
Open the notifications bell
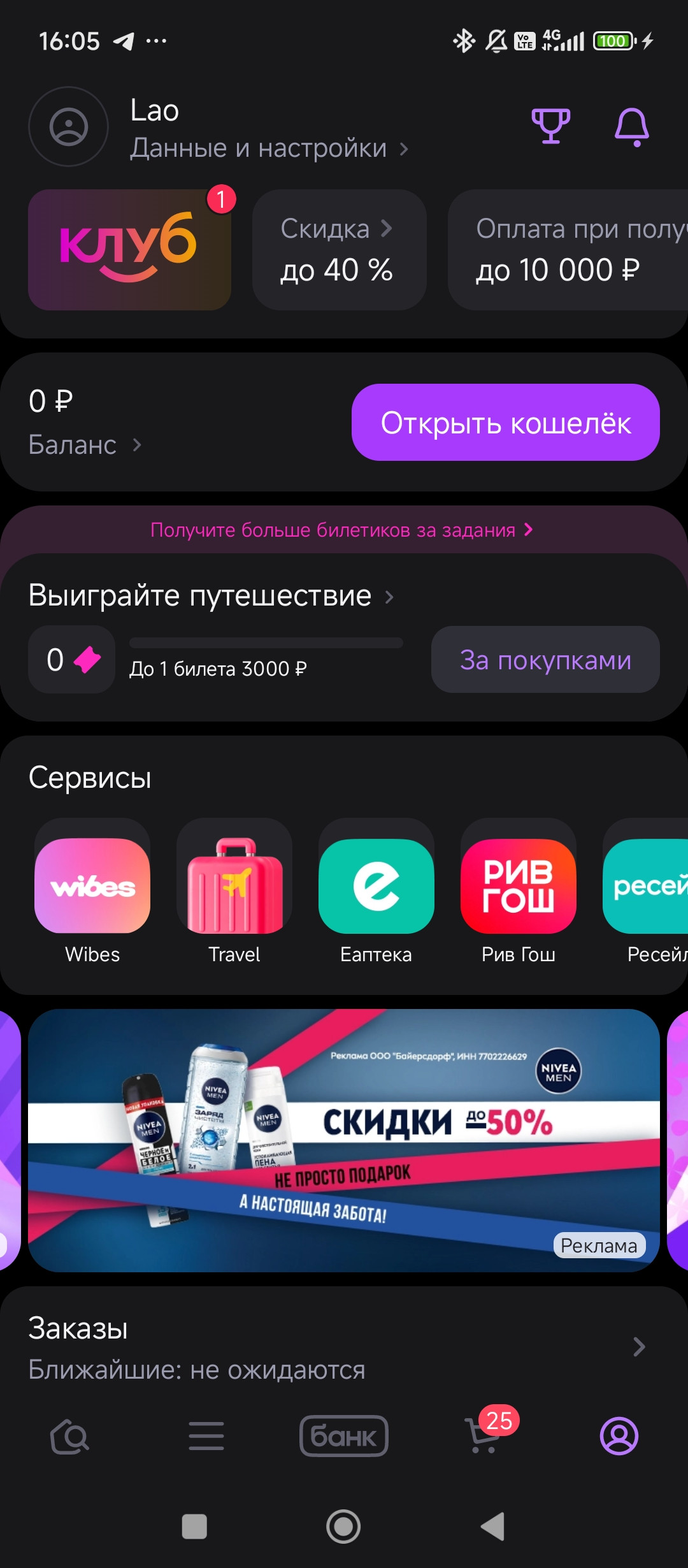pyautogui.click(x=631, y=127)
